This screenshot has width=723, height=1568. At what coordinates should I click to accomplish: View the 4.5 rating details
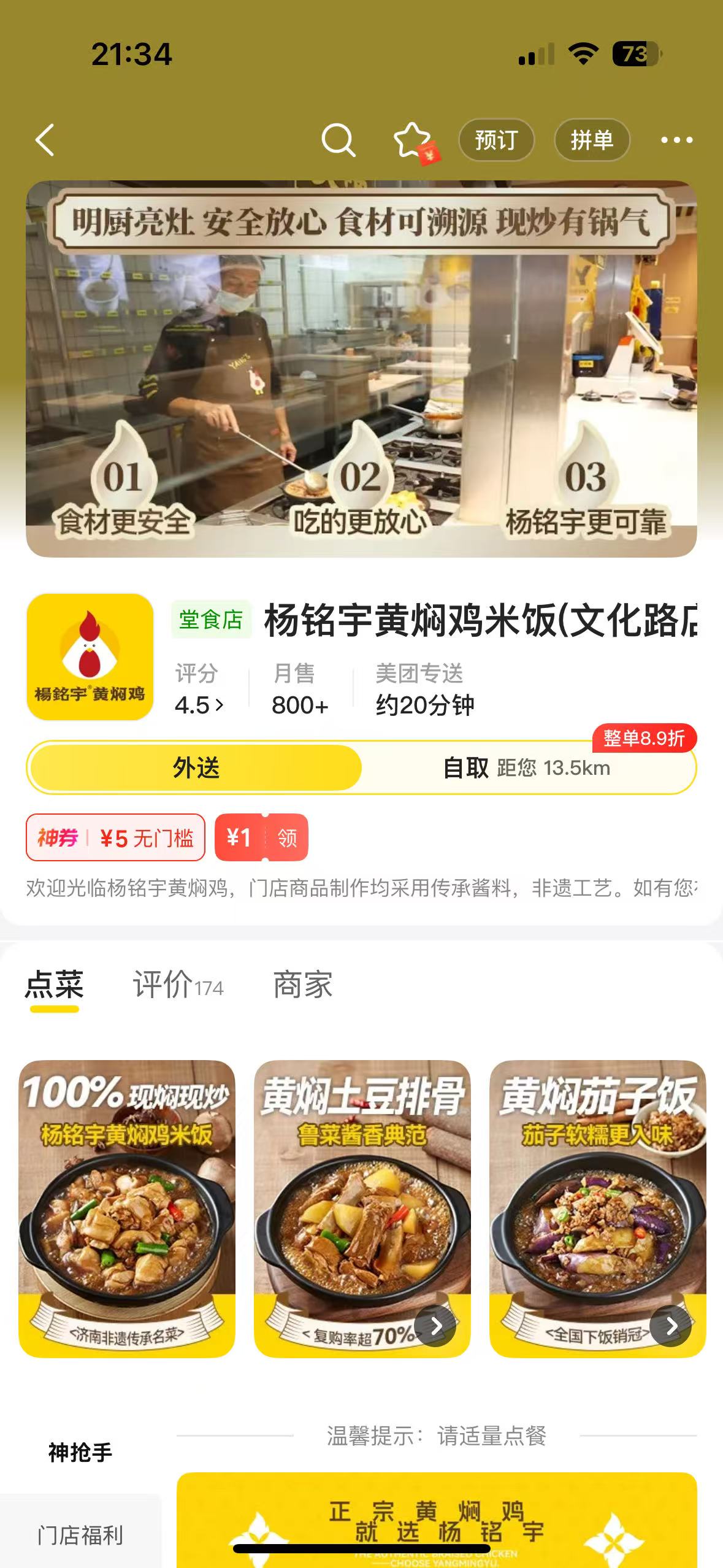(x=199, y=705)
